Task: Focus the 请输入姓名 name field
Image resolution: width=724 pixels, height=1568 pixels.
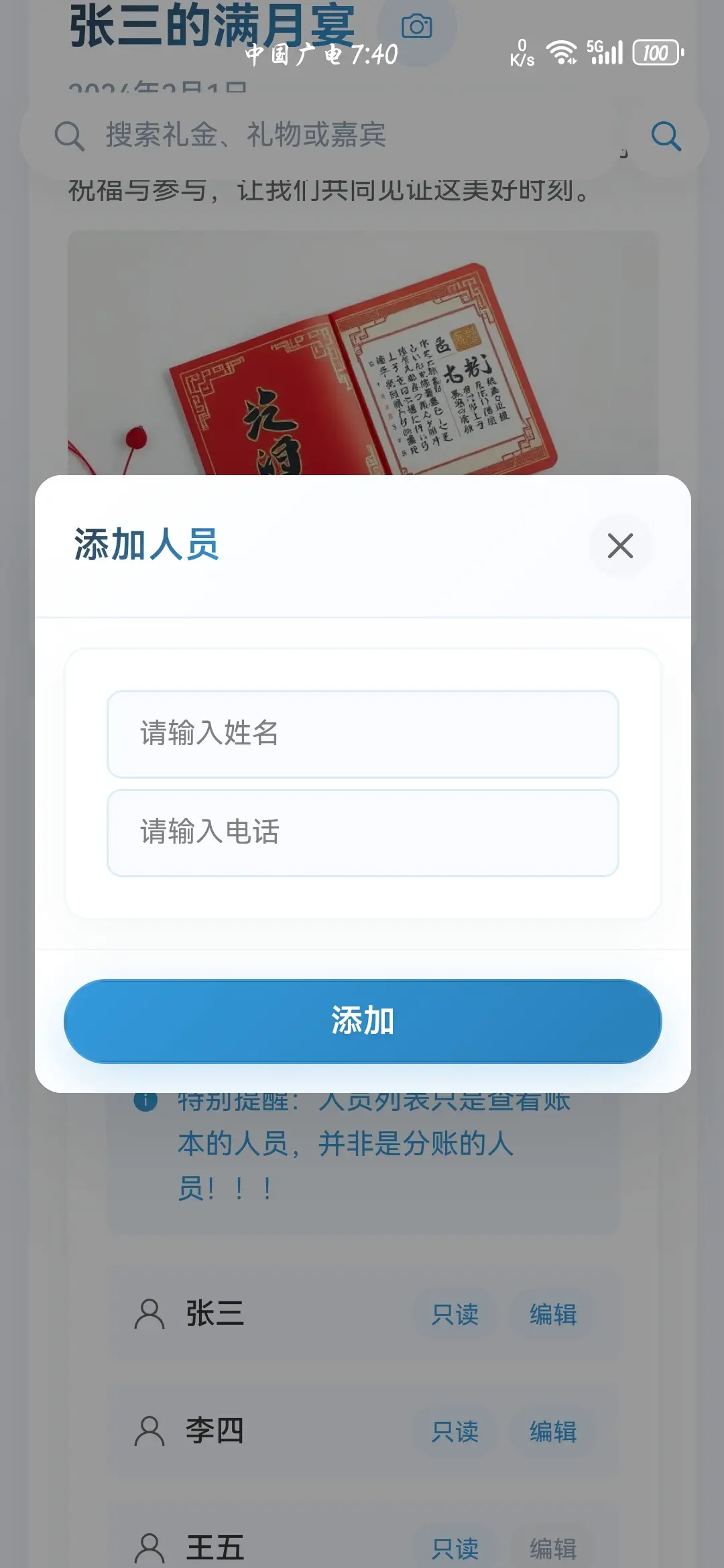Action: coord(363,734)
